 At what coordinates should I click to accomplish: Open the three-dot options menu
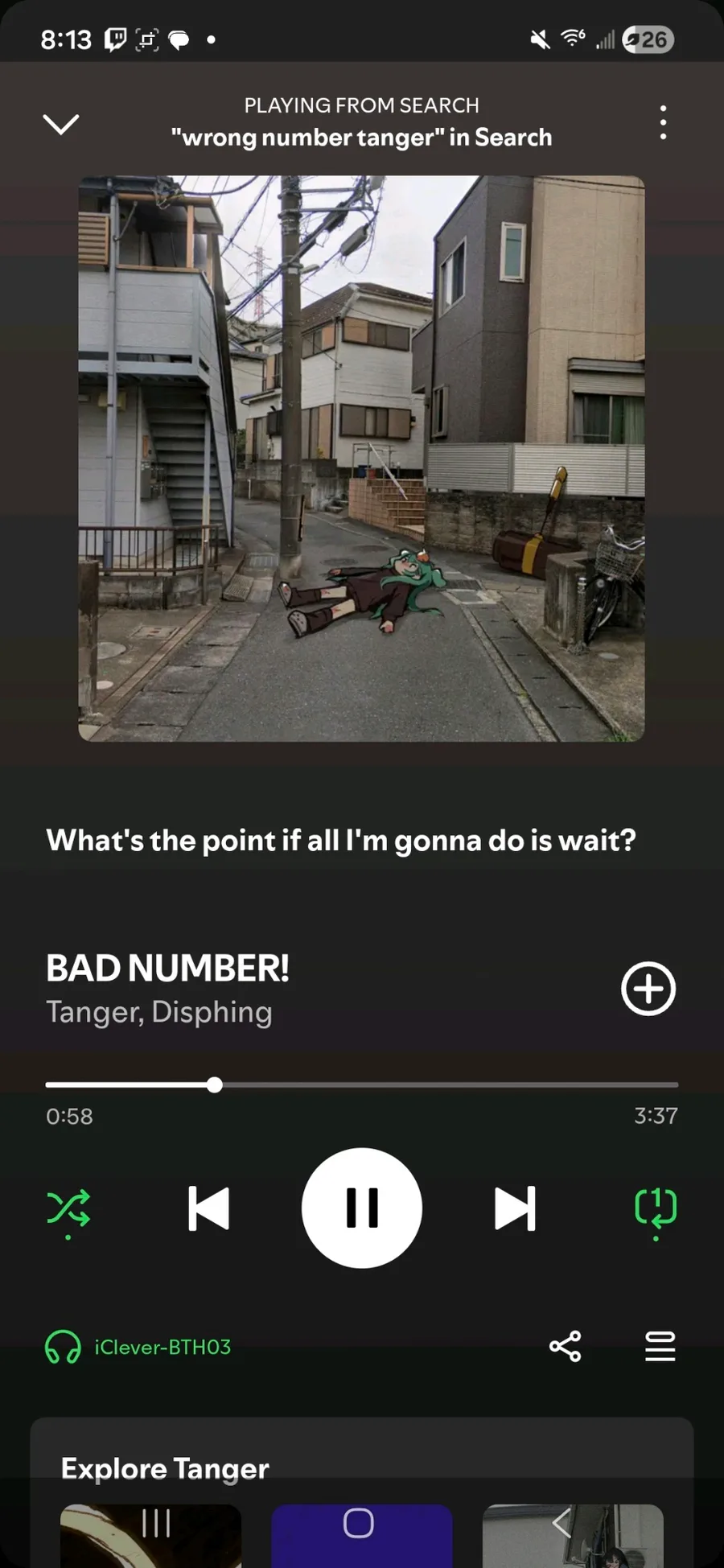(x=663, y=122)
